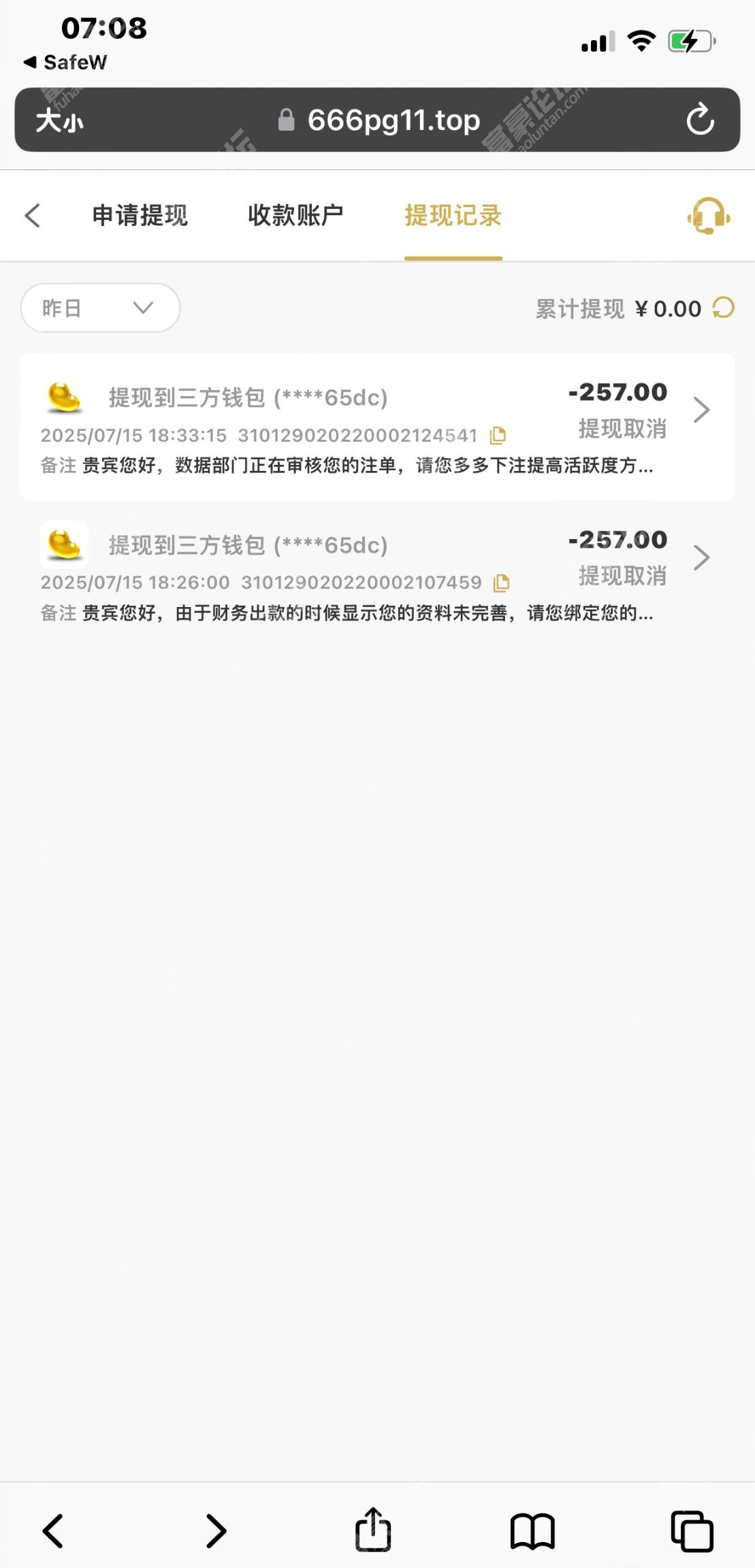Switch to the 申请提现 tab
The image size is (755, 1568).
pyautogui.click(x=140, y=216)
